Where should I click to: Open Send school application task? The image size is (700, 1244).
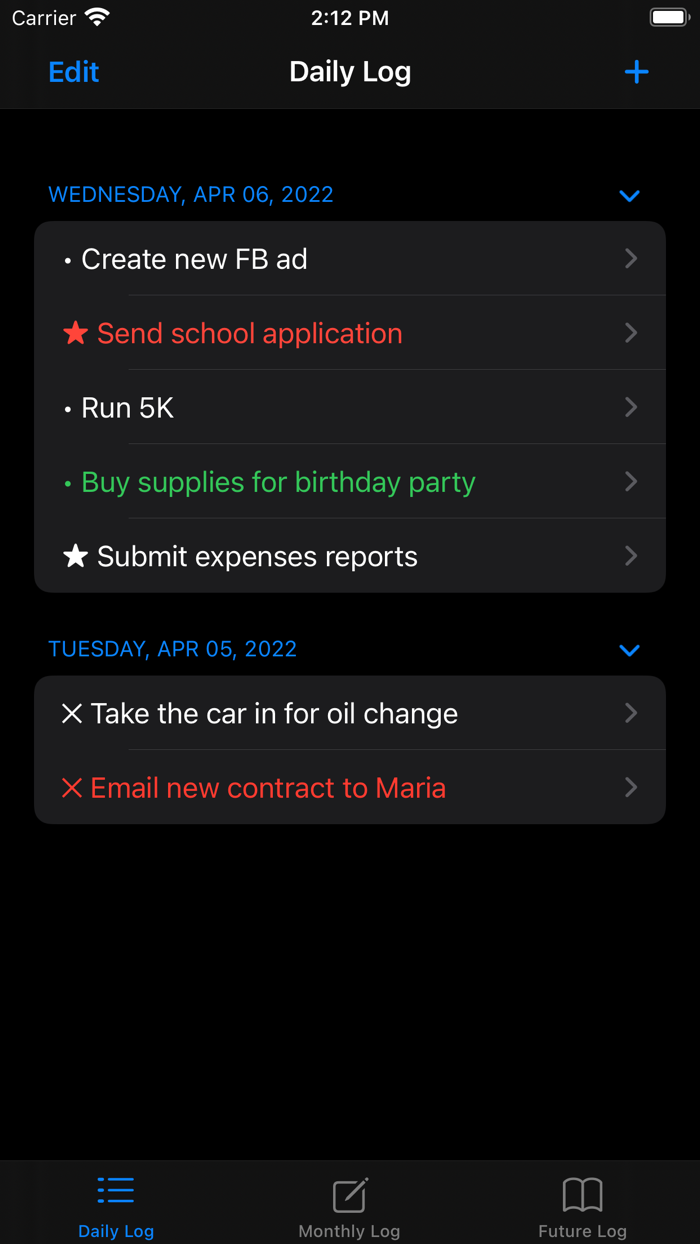tap(349, 333)
